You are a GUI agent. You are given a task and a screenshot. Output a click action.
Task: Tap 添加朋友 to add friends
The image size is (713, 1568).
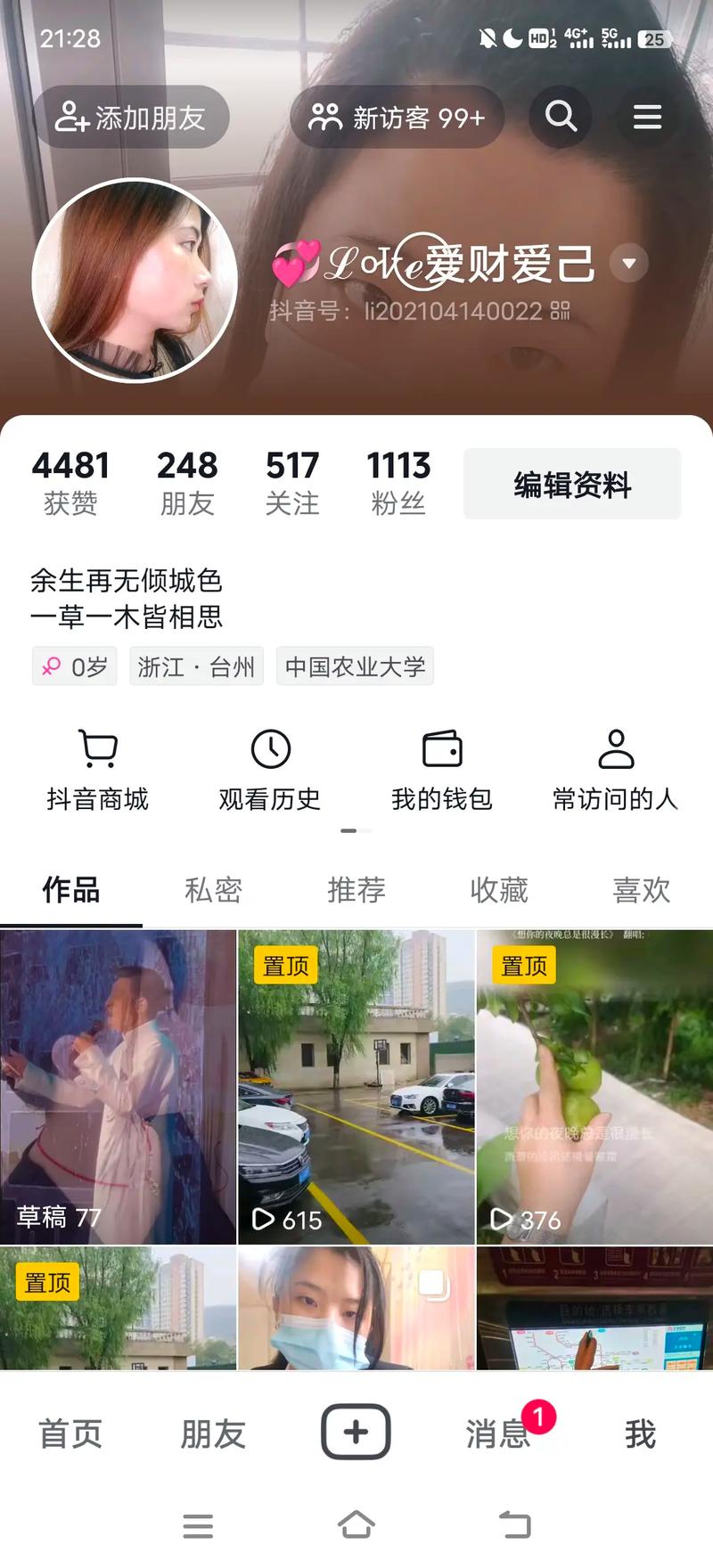(x=131, y=116)
